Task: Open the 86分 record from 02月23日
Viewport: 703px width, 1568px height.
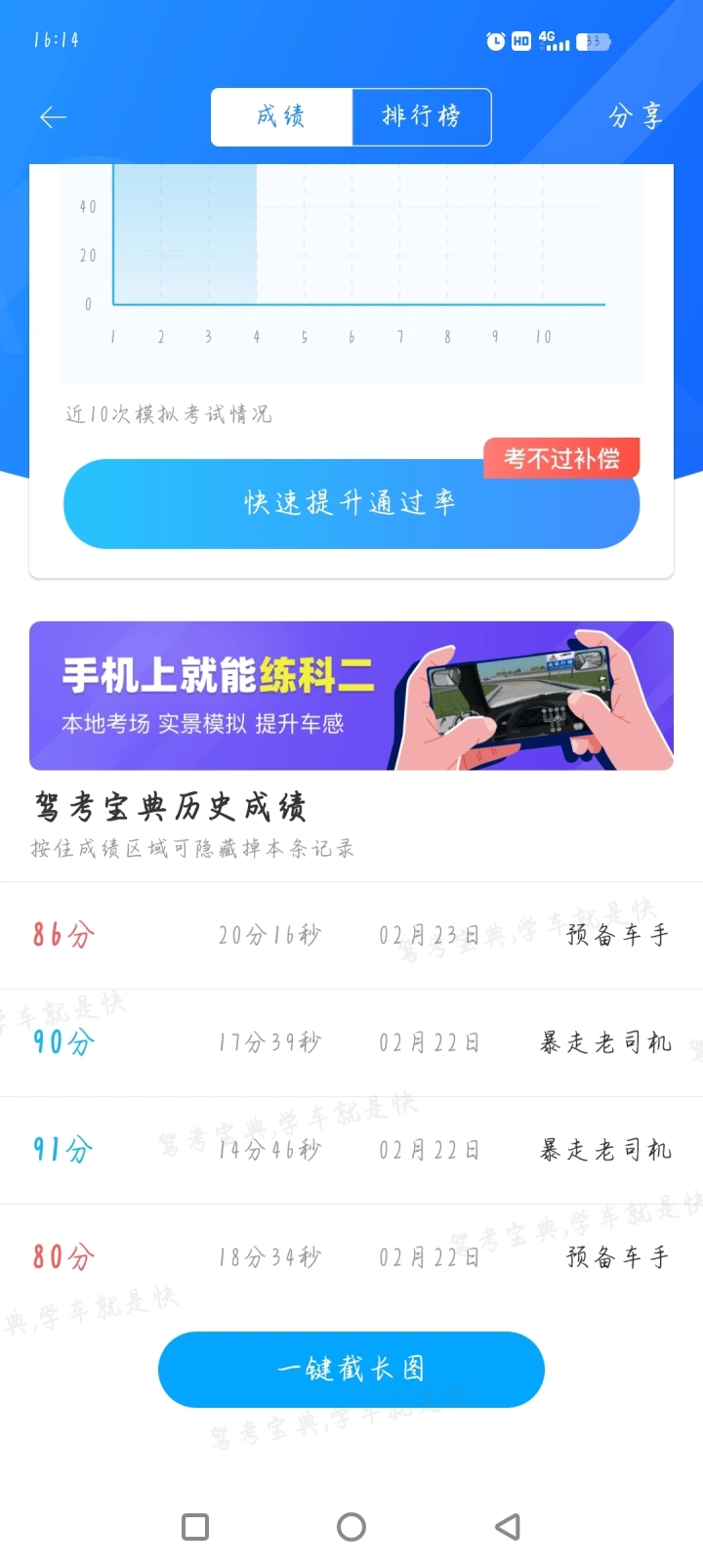Action: (x=351, y=936)
